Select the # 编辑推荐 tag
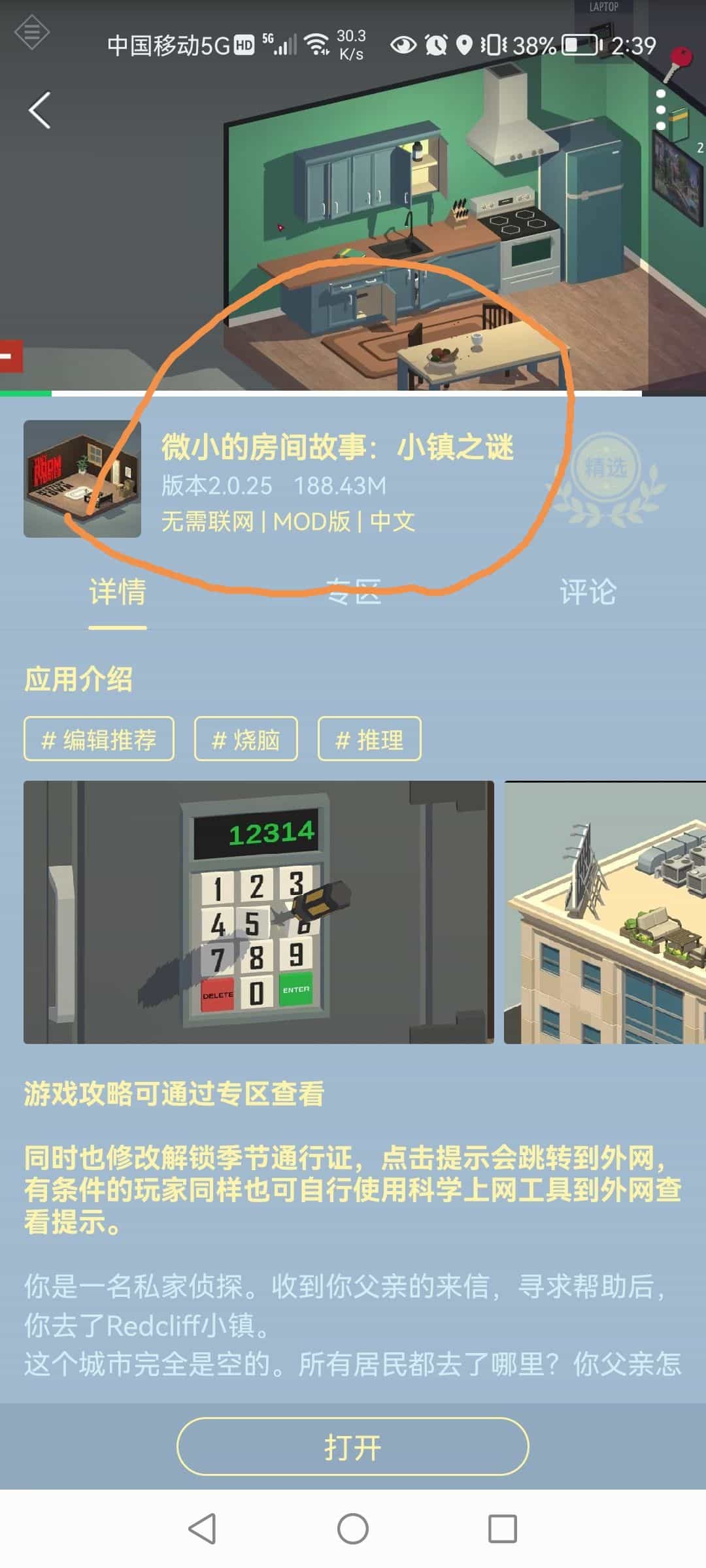706x1568 pixels. (99, 740)
